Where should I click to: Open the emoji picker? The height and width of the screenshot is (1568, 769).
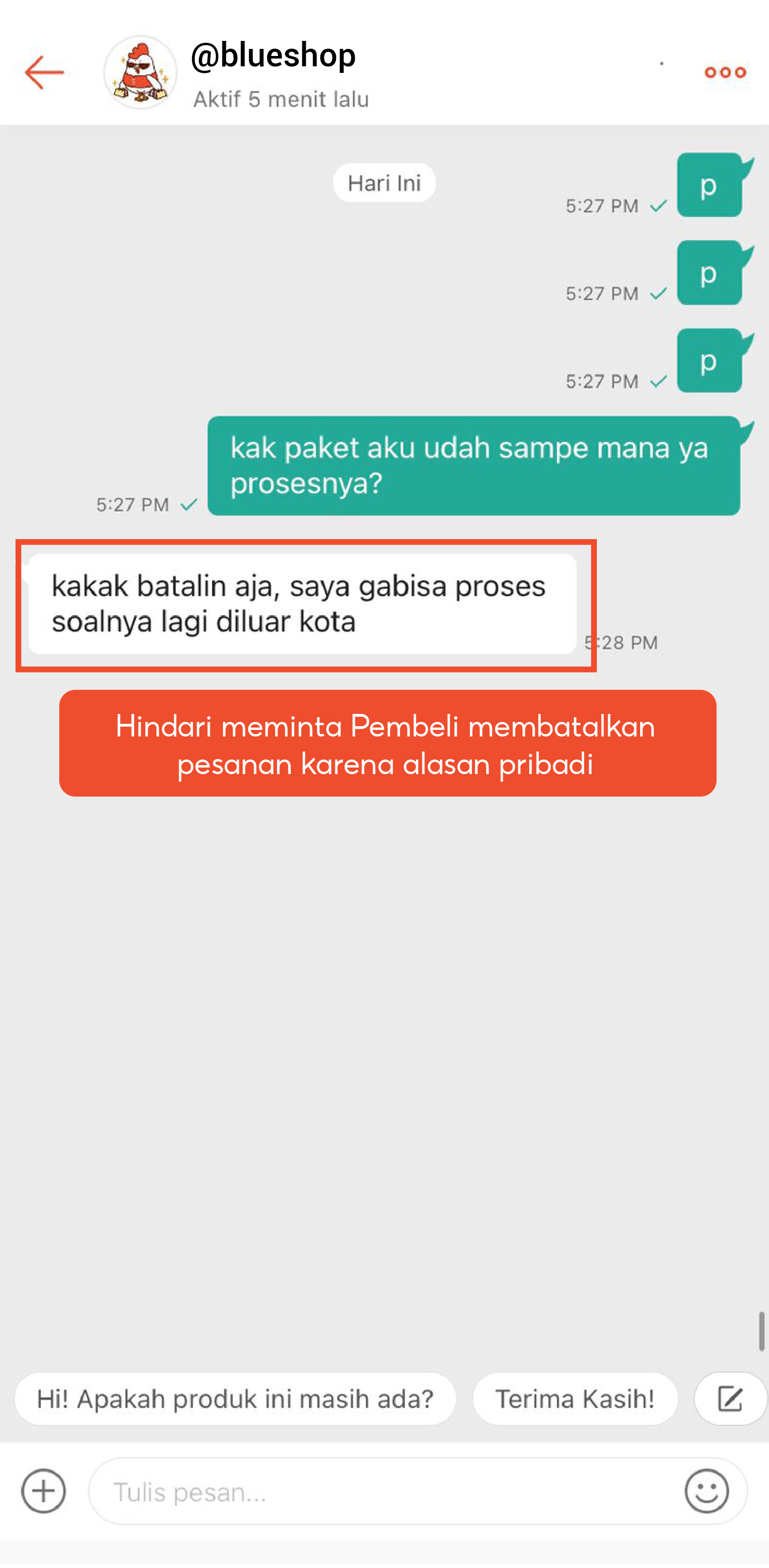click(706, 1491)
